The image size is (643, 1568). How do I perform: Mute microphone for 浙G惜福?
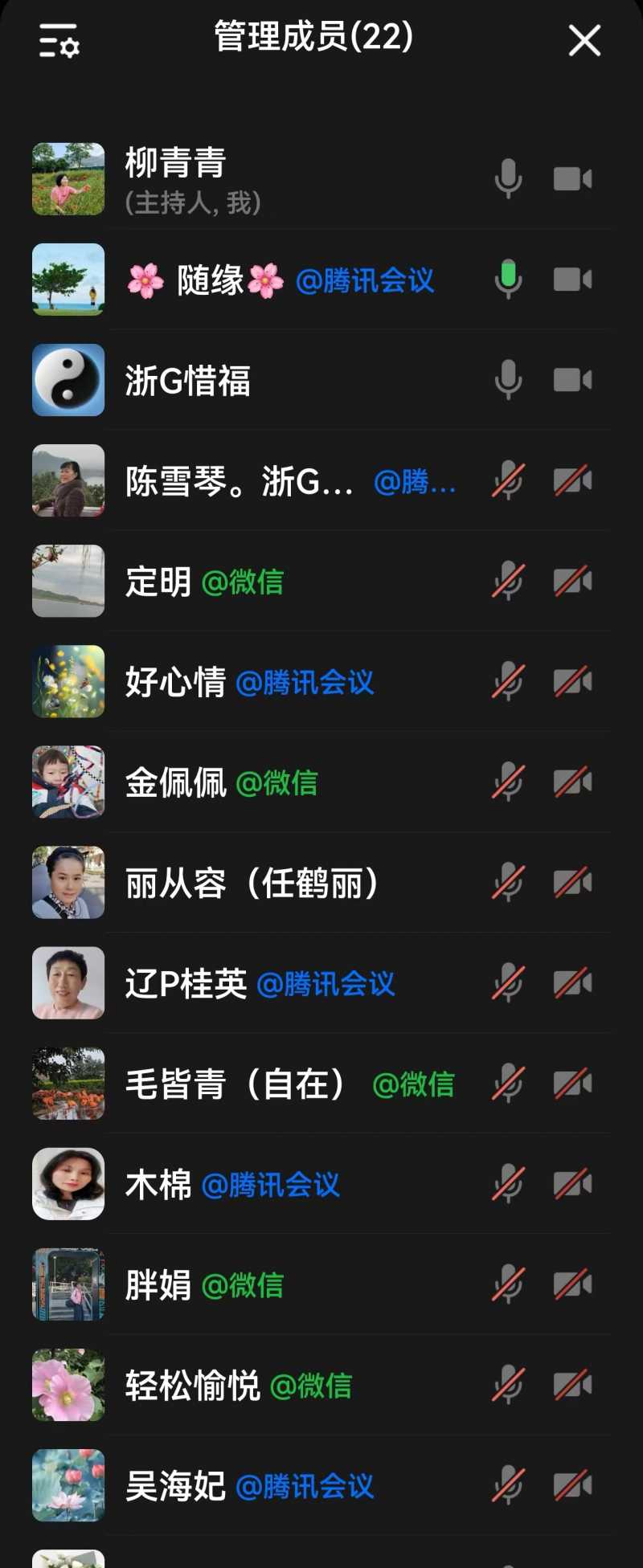tap(508, 379)
